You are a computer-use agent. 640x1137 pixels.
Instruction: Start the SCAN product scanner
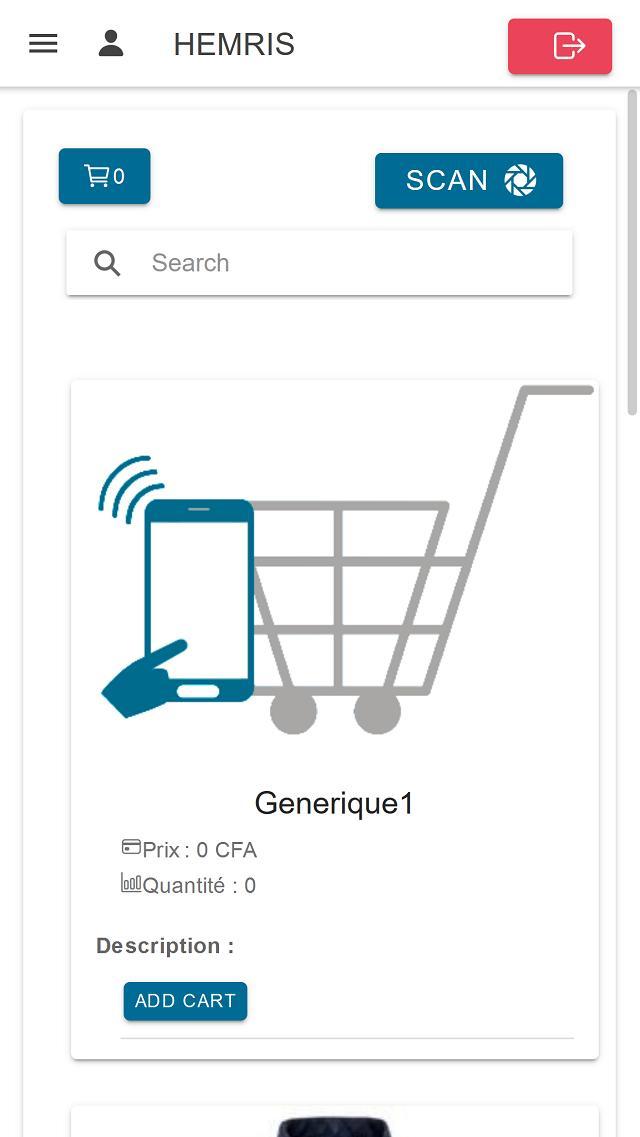point(469,181)
